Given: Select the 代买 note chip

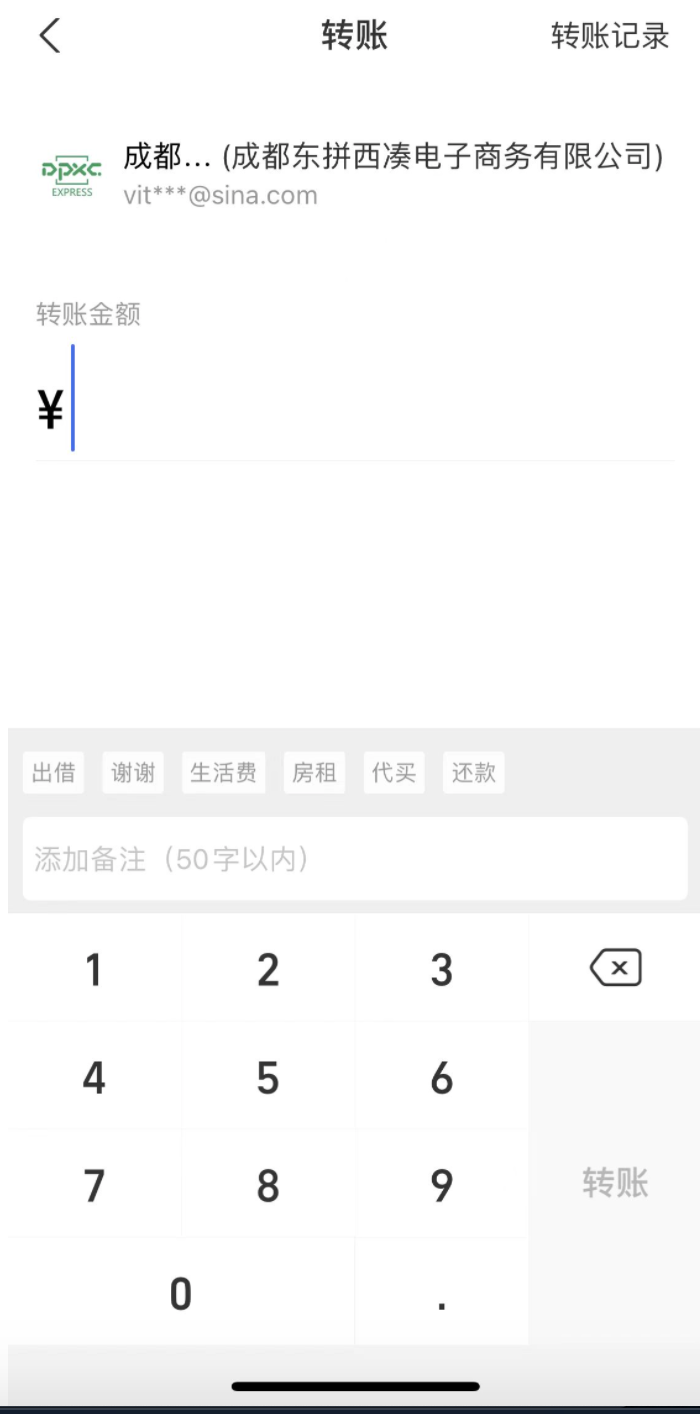Looking at the screenshot, I should [393, 773].
